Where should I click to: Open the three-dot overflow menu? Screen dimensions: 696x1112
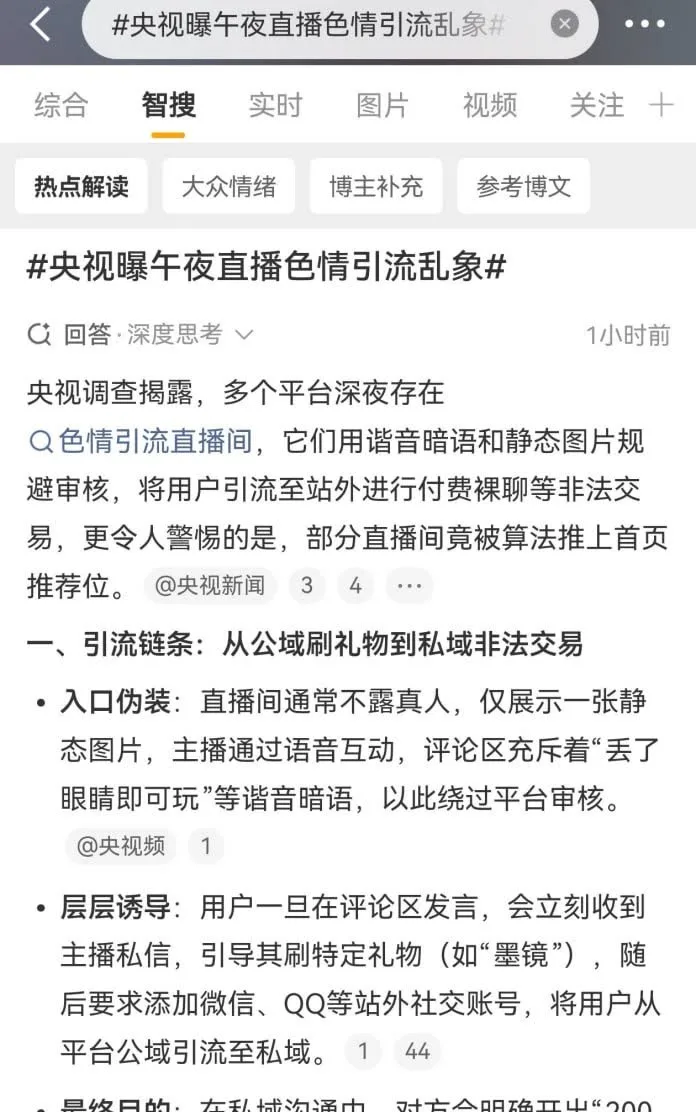tap(644, 25)
